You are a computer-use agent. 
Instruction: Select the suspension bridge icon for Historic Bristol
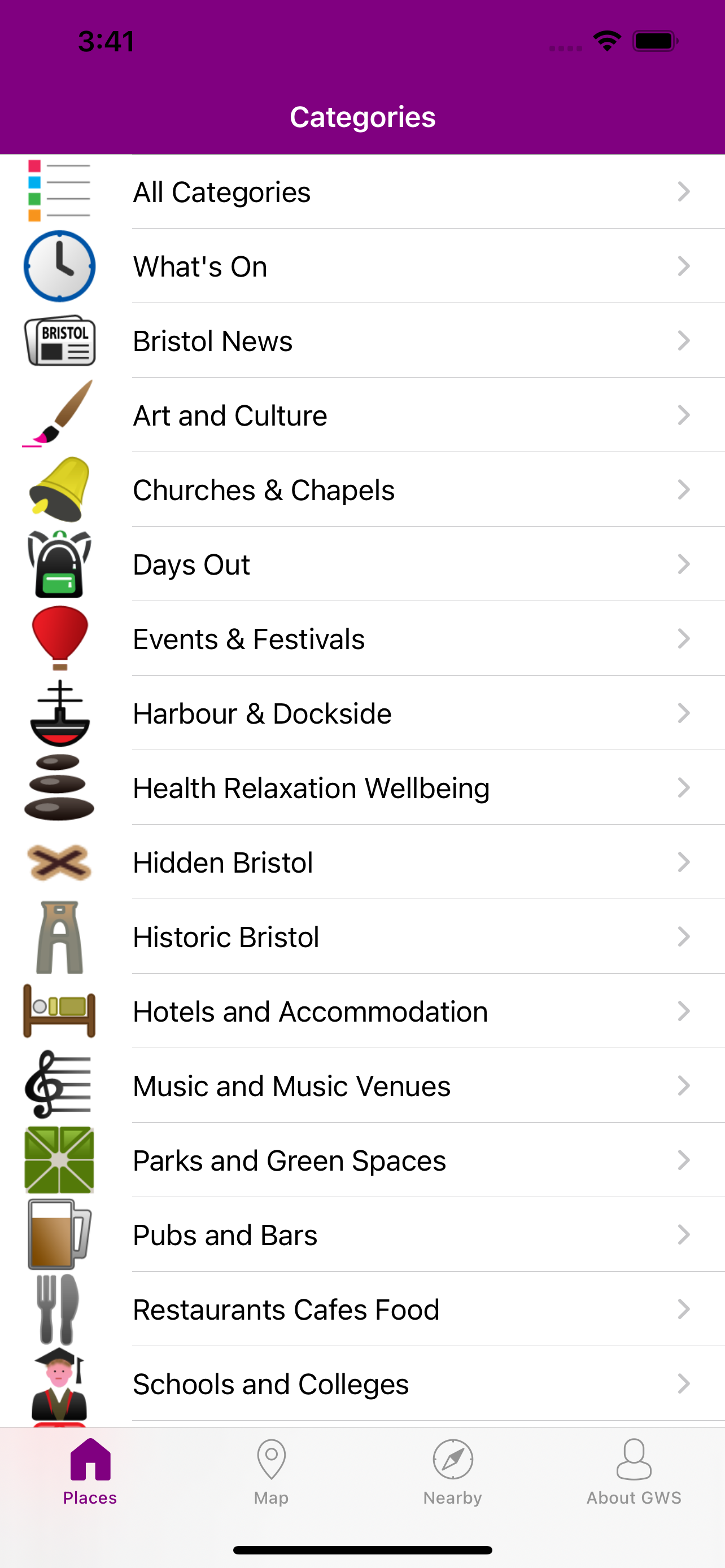[59, 937]
